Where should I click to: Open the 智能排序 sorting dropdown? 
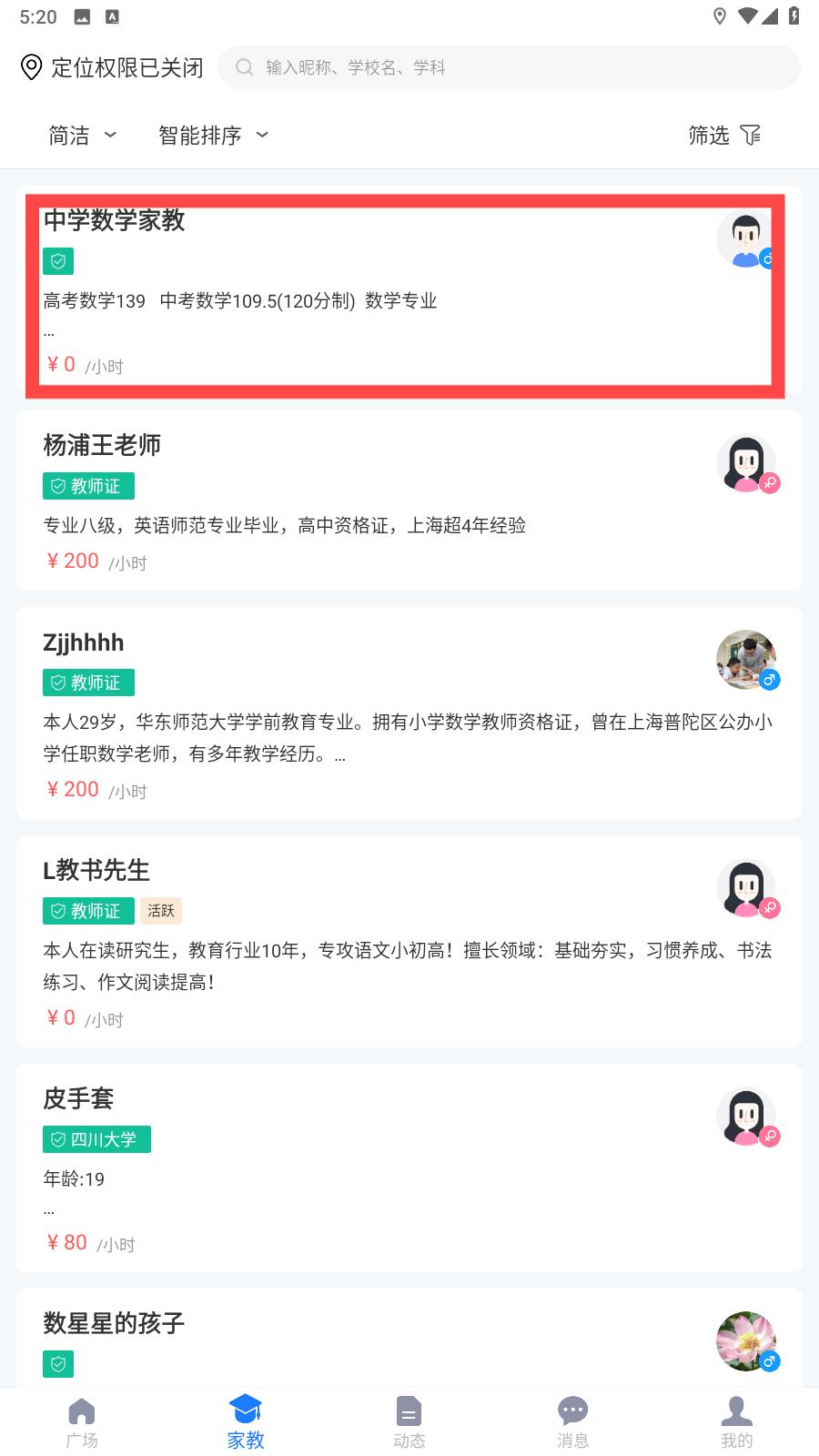tap(214, 136)
